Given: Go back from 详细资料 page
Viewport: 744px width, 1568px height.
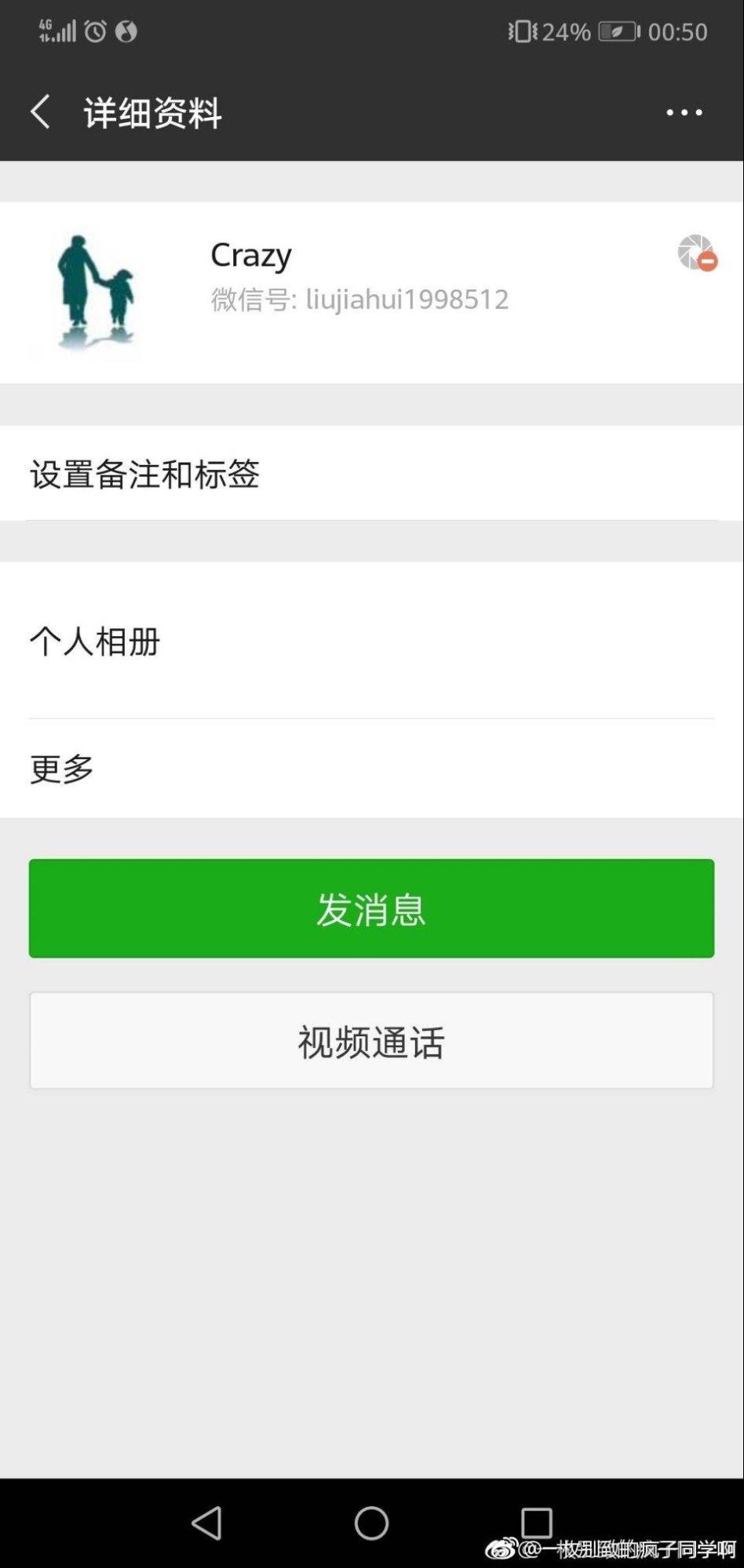Looking at the screenshot, I should coord(41,112).
